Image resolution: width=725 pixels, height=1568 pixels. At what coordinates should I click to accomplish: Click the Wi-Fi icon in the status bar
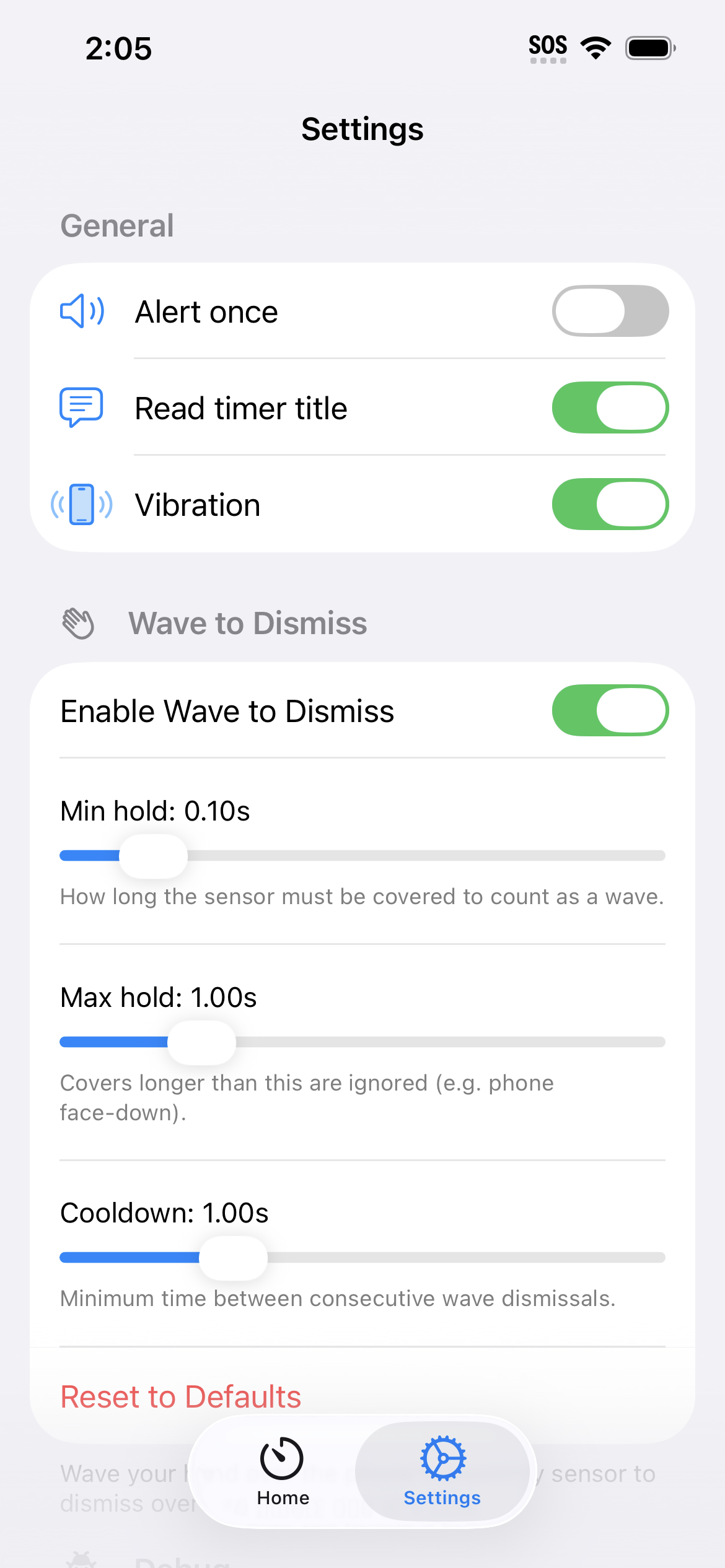click(594, 46)
